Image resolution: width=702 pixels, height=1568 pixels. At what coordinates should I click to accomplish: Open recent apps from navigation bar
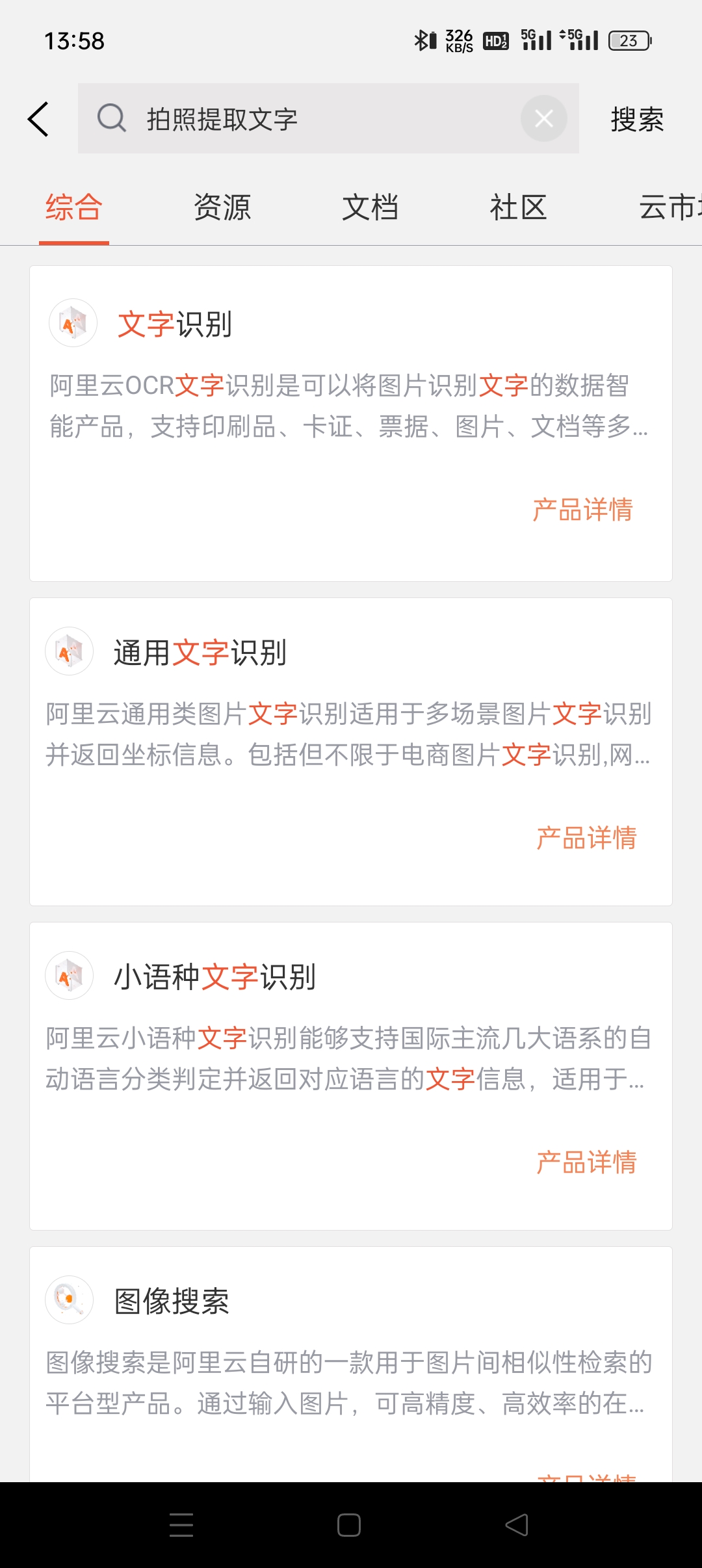181,1525
